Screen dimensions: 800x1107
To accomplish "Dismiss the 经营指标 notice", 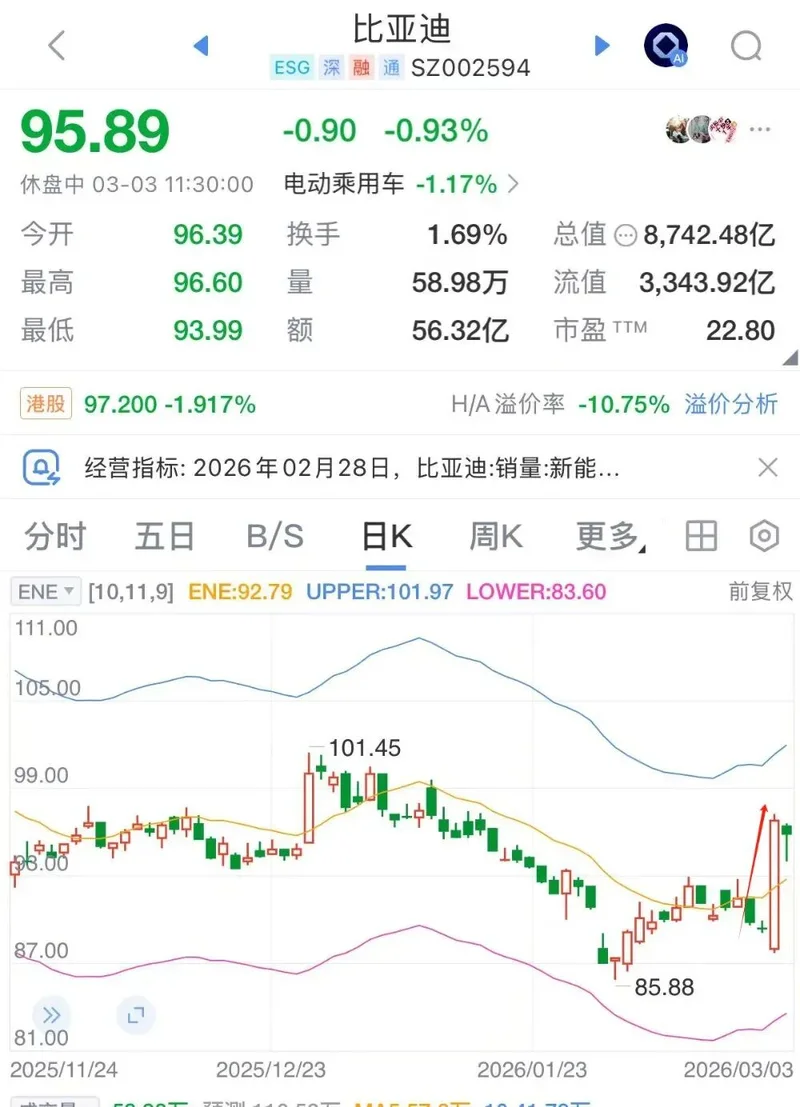I will point(767,467).
